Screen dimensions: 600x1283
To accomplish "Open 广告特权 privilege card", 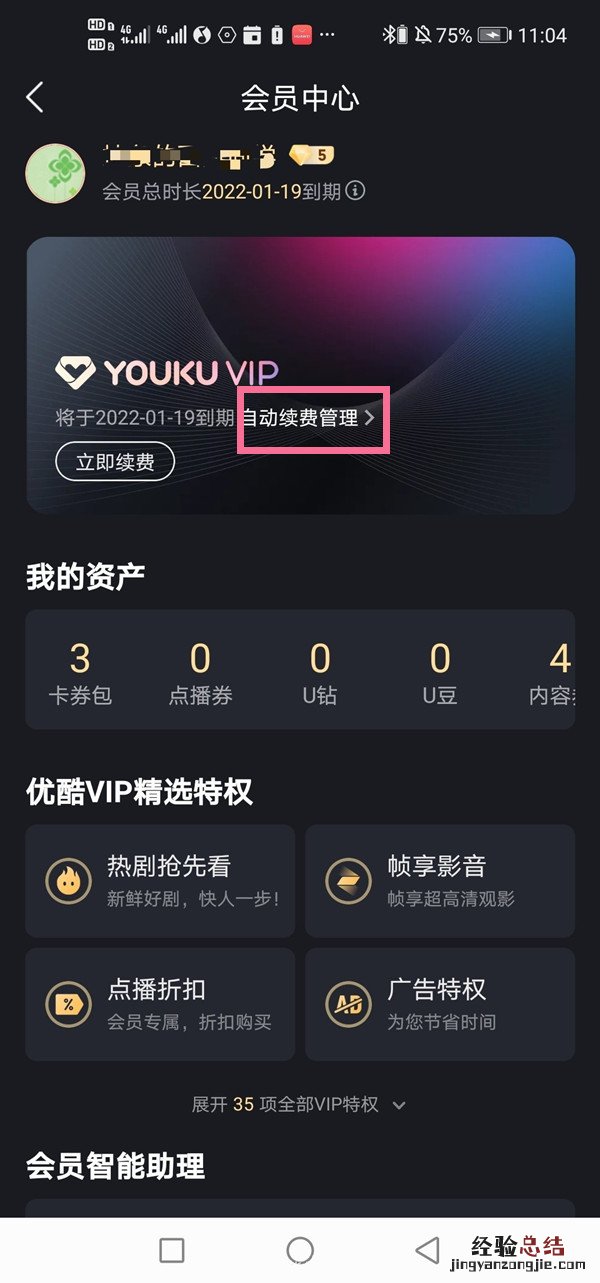I will point(440,1004).
